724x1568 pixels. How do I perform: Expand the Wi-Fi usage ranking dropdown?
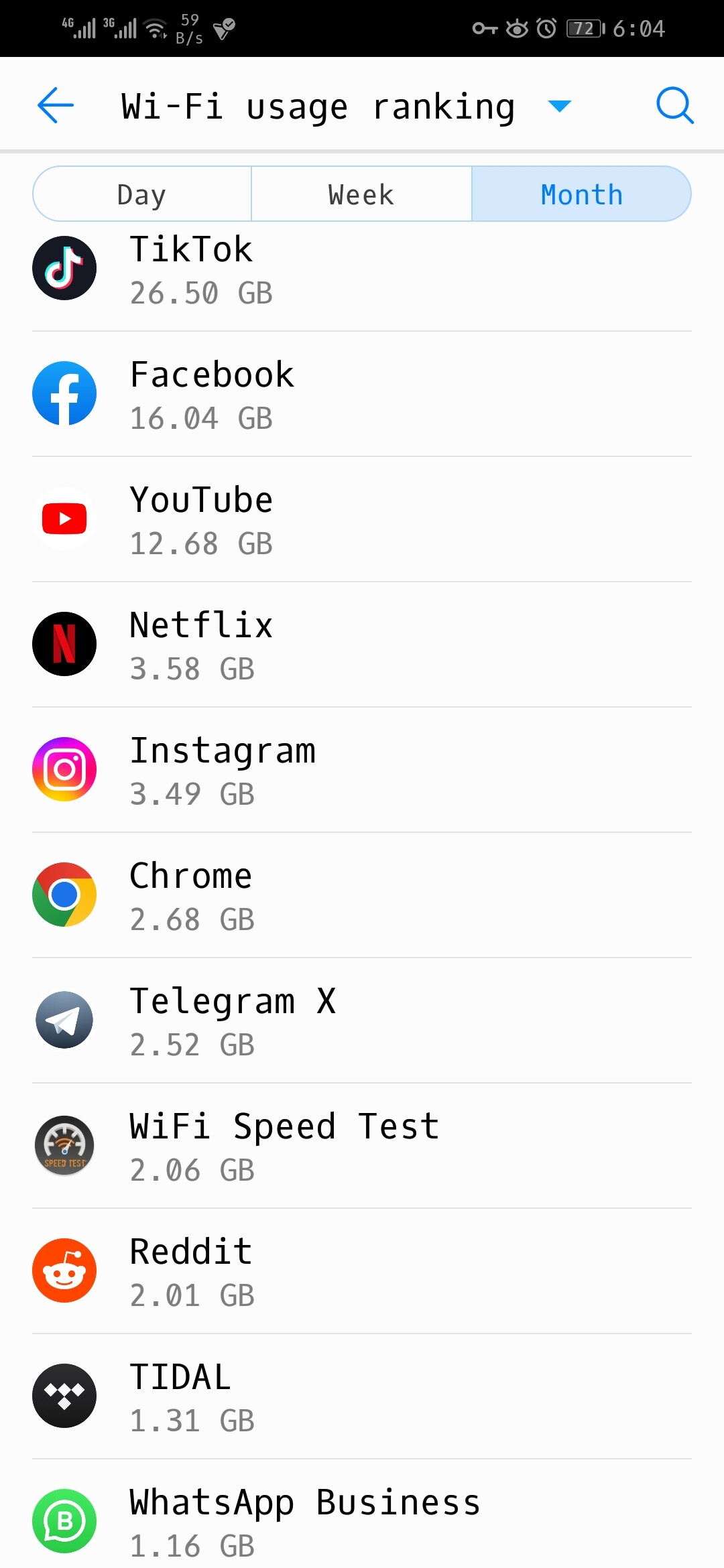[x=559, y=106]
